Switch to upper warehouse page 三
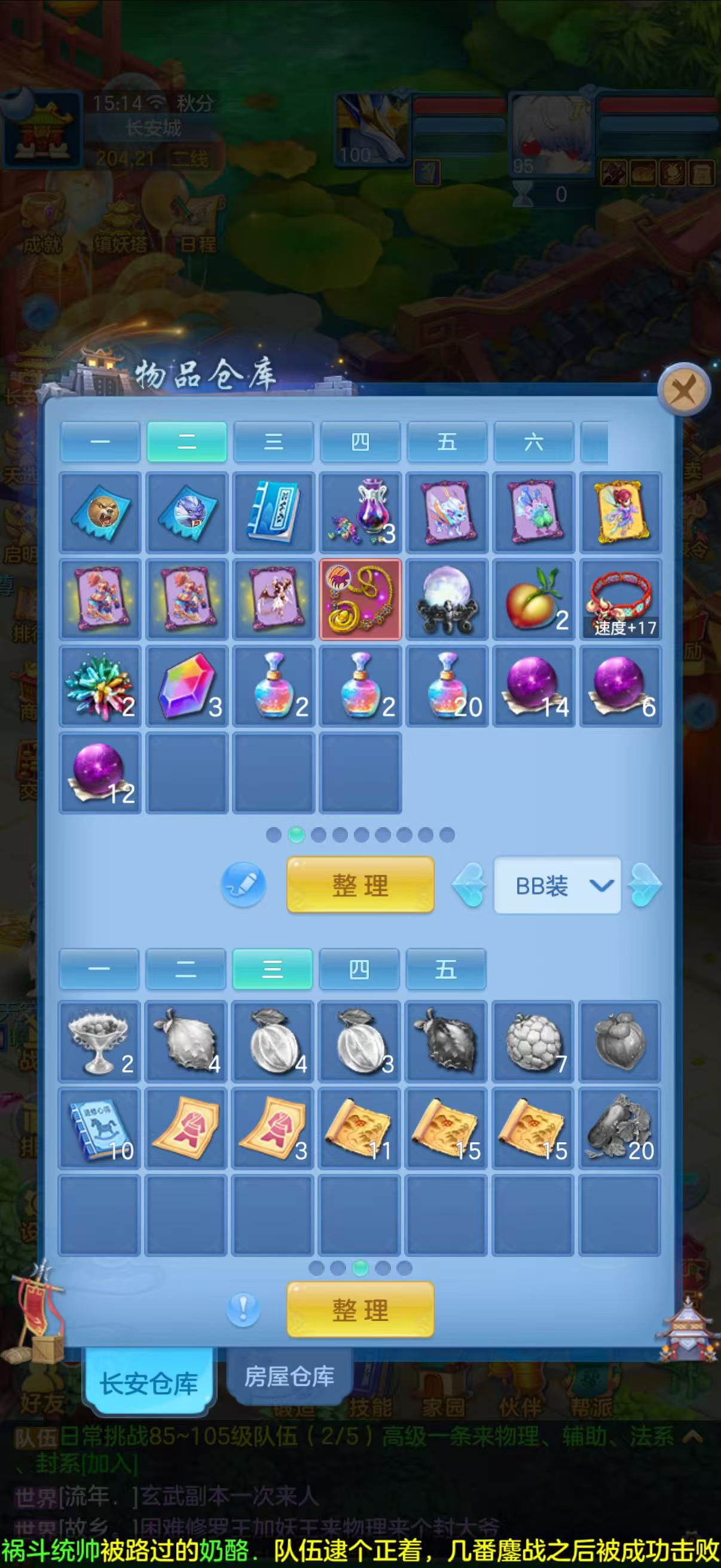The height and width of the screenshot is (1568, 721). point(273,442)
